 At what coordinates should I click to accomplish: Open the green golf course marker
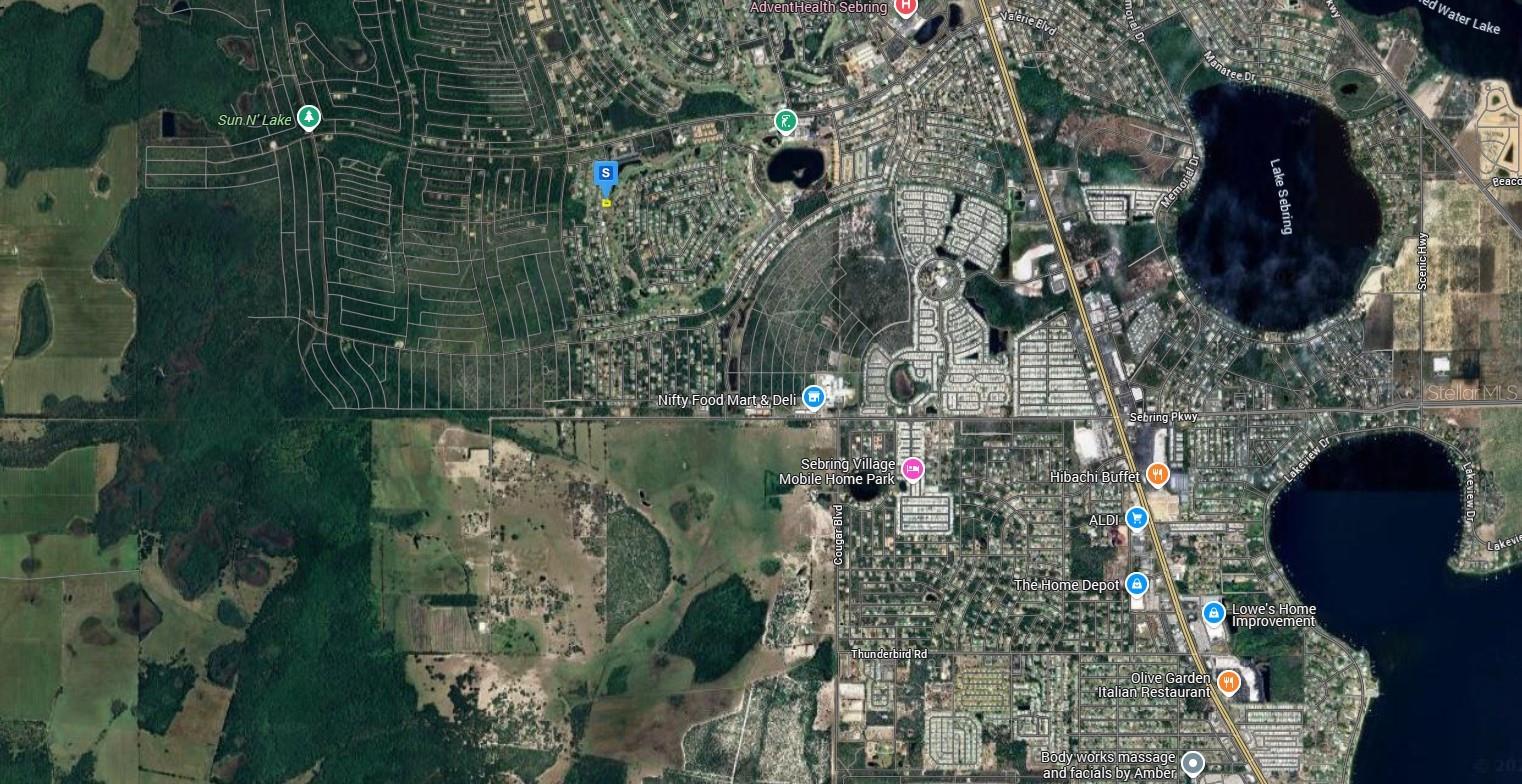(786, 122)
